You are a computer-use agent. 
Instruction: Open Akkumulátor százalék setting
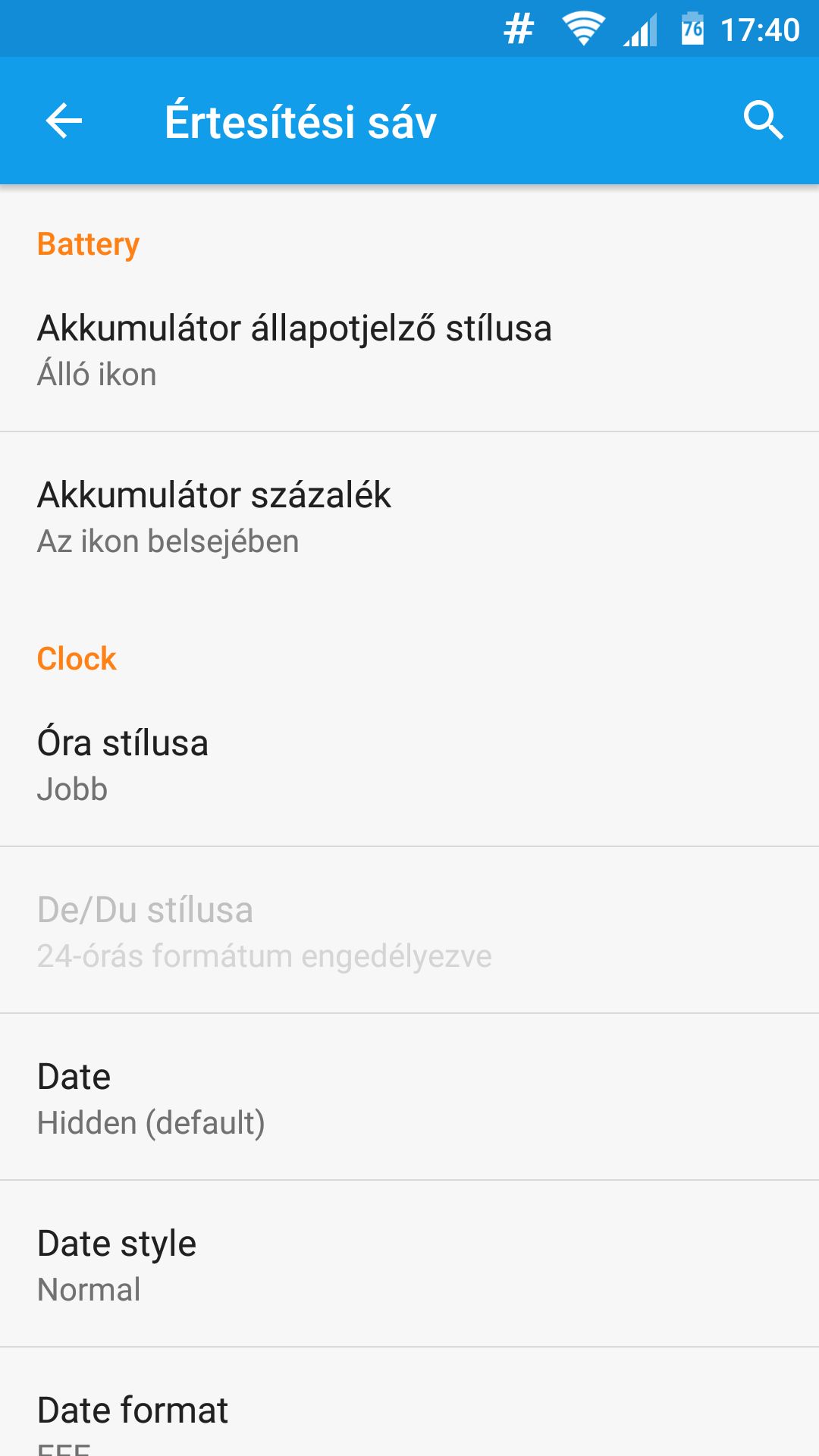click(409, 516)
